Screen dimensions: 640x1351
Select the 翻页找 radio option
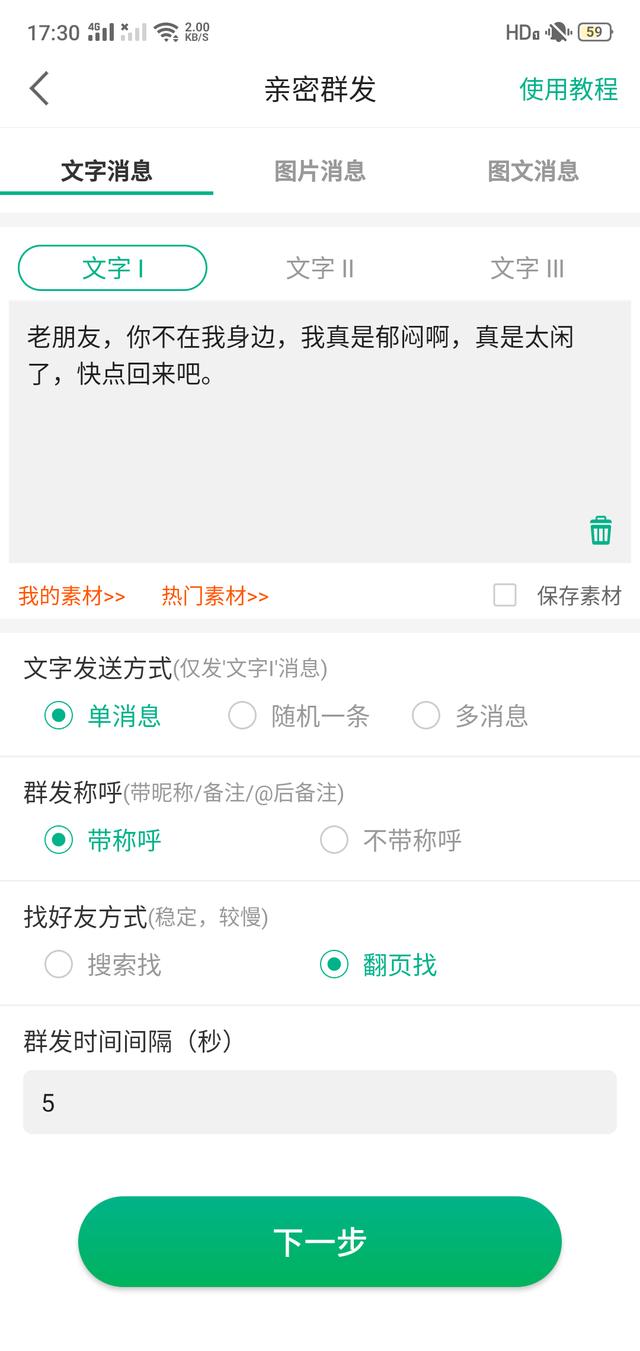pyautogui.click(x=334, y=965)
